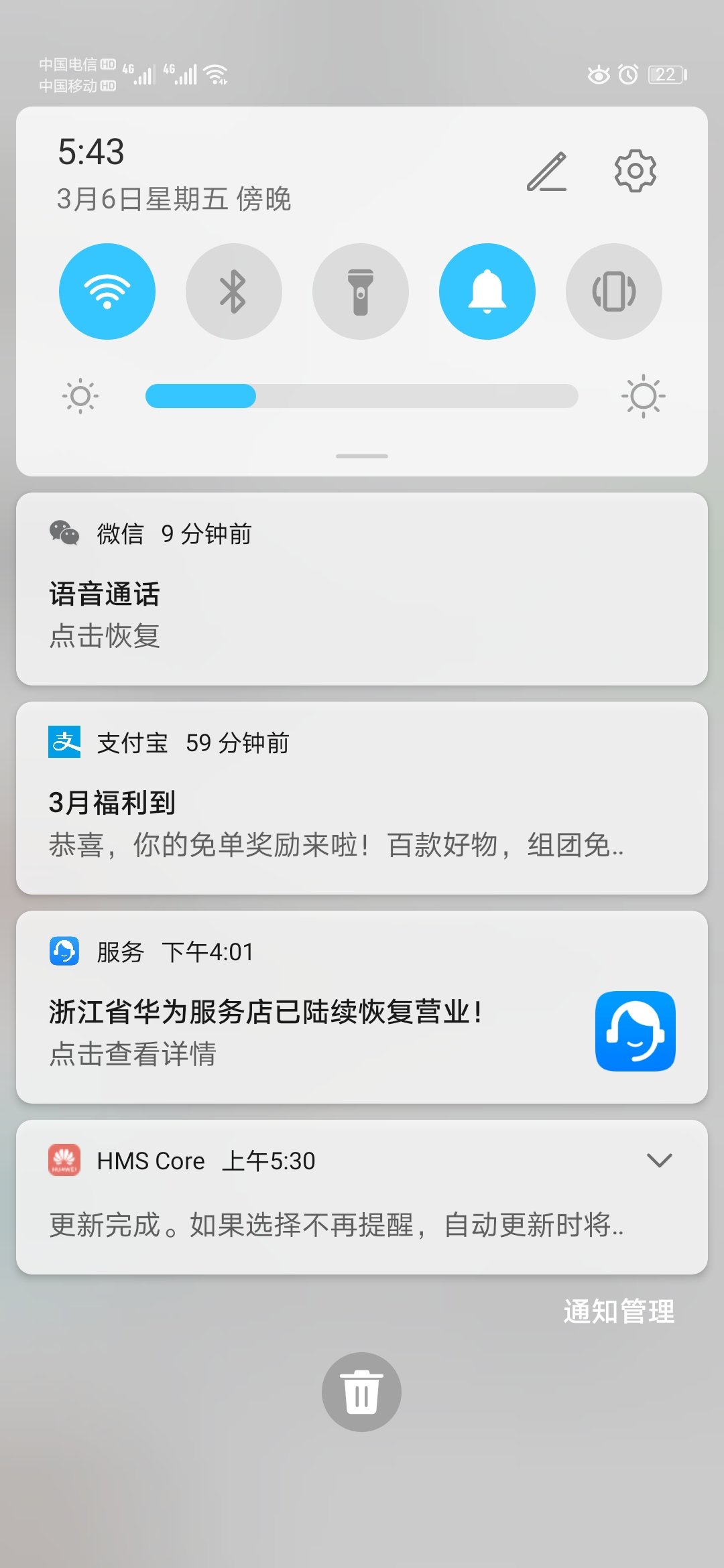Clear all notifications with trash button
Viewport: 724px width, 1568px height.
coord(361,1392)
